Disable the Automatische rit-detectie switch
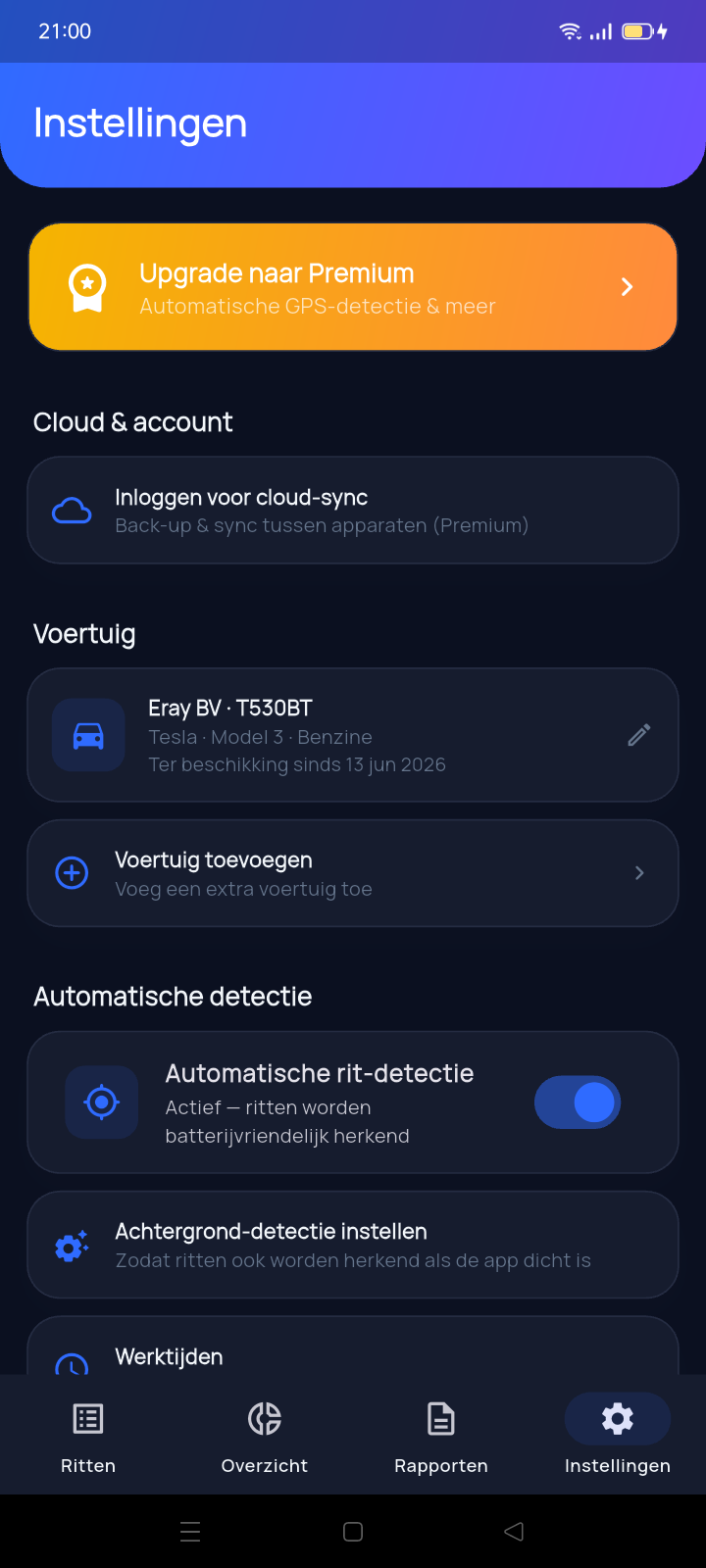This screenshot has height=1568, width=706. click(578, 1102)
